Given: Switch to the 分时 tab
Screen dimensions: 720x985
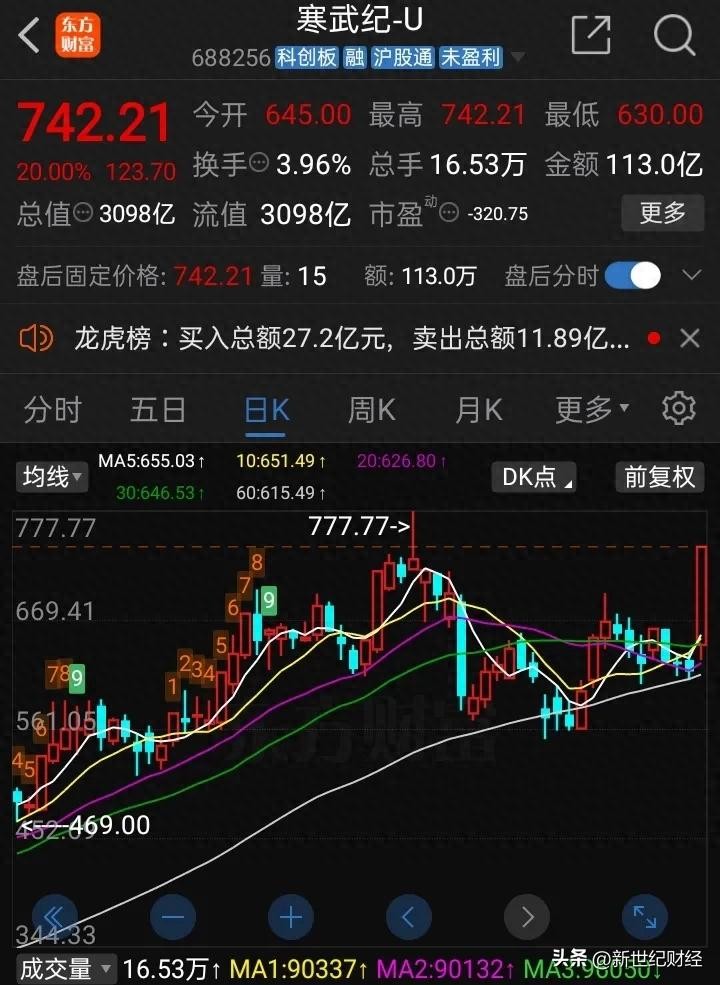Looking at the screenshot, I should click(x=52, y=409).
